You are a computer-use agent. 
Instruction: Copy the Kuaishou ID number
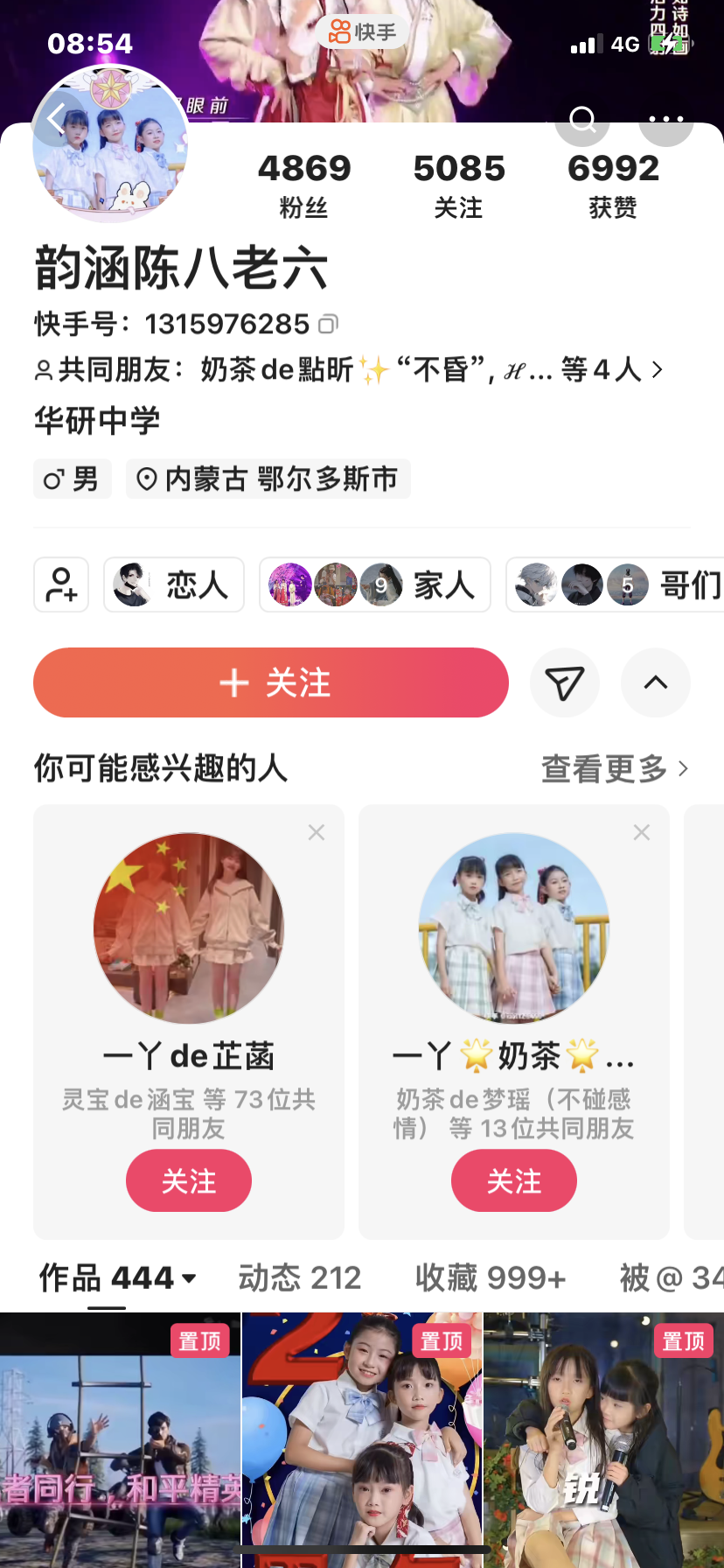point(328,324)
